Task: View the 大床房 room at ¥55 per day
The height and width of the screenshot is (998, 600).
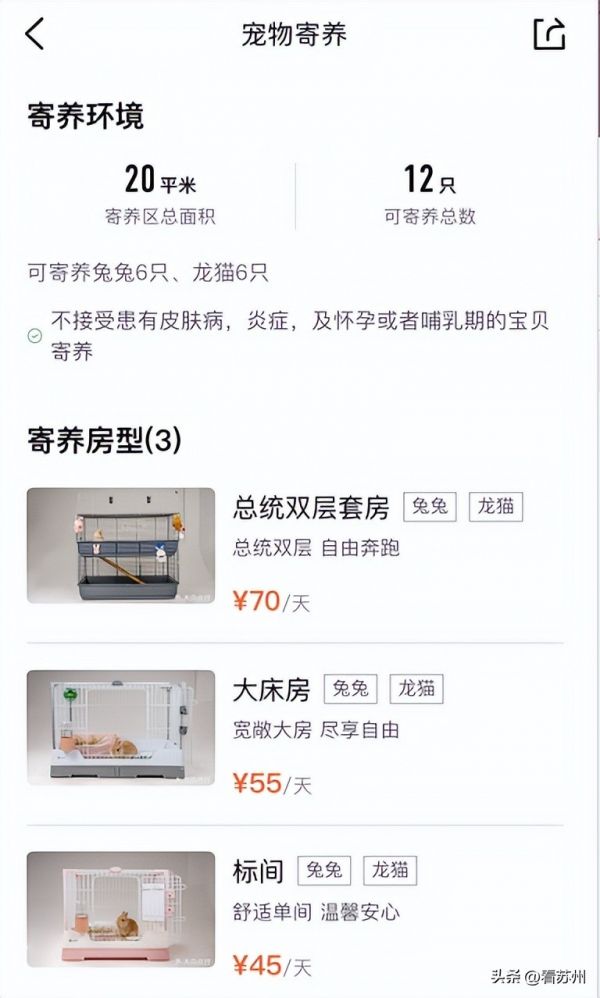Action: (271, 689)
